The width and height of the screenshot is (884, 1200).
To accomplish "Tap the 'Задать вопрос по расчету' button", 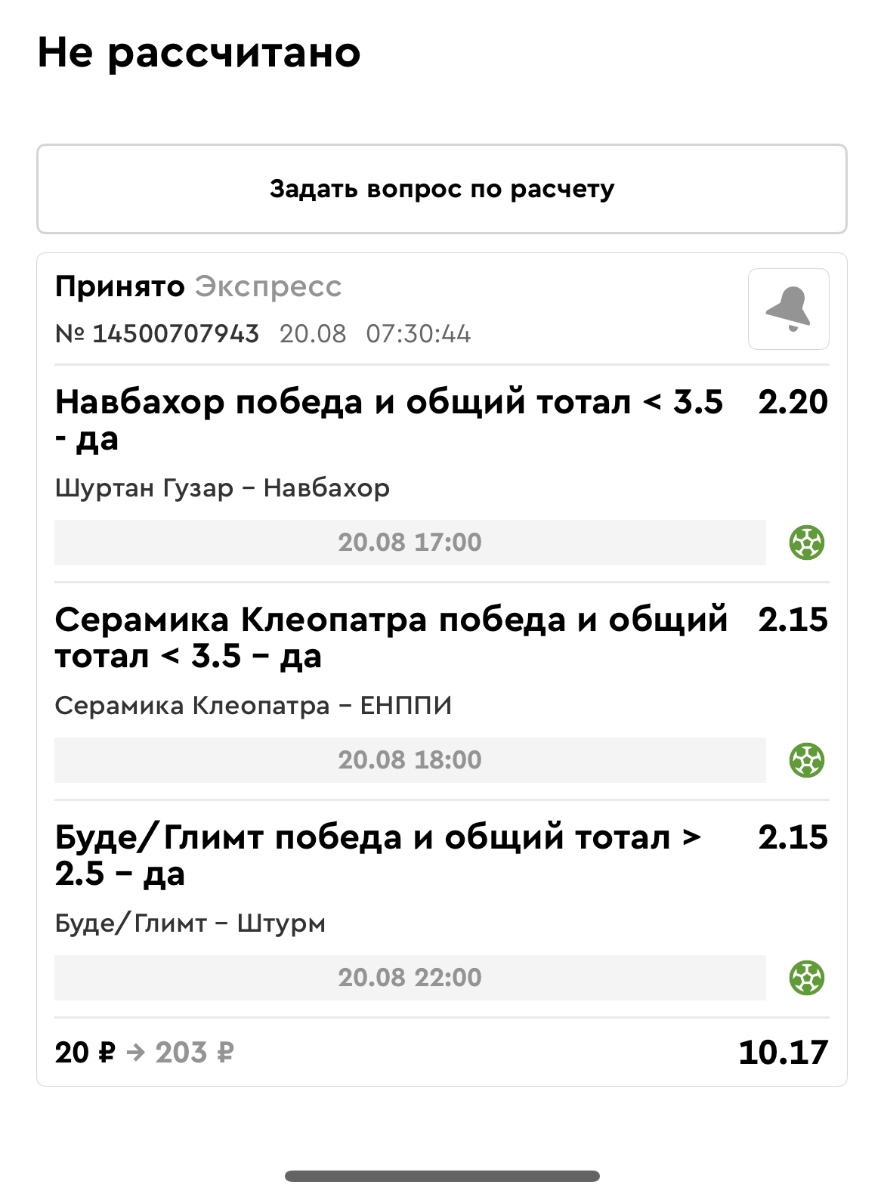I will 441,189.
